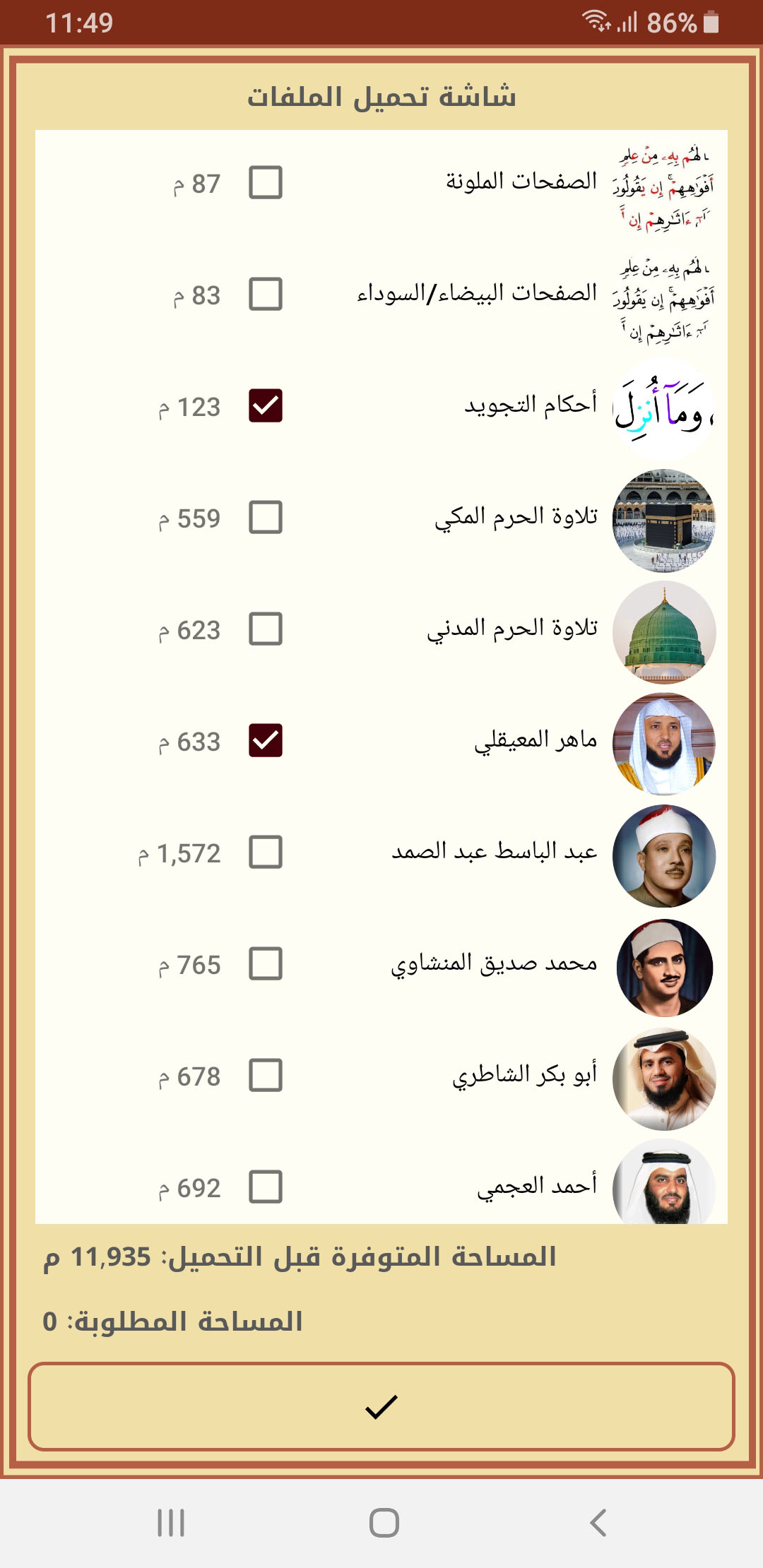The height and width of the screenshot is (1568, 763).
Task: Check the أحمد العجمي checkbox
Action: coord(266,1187)
